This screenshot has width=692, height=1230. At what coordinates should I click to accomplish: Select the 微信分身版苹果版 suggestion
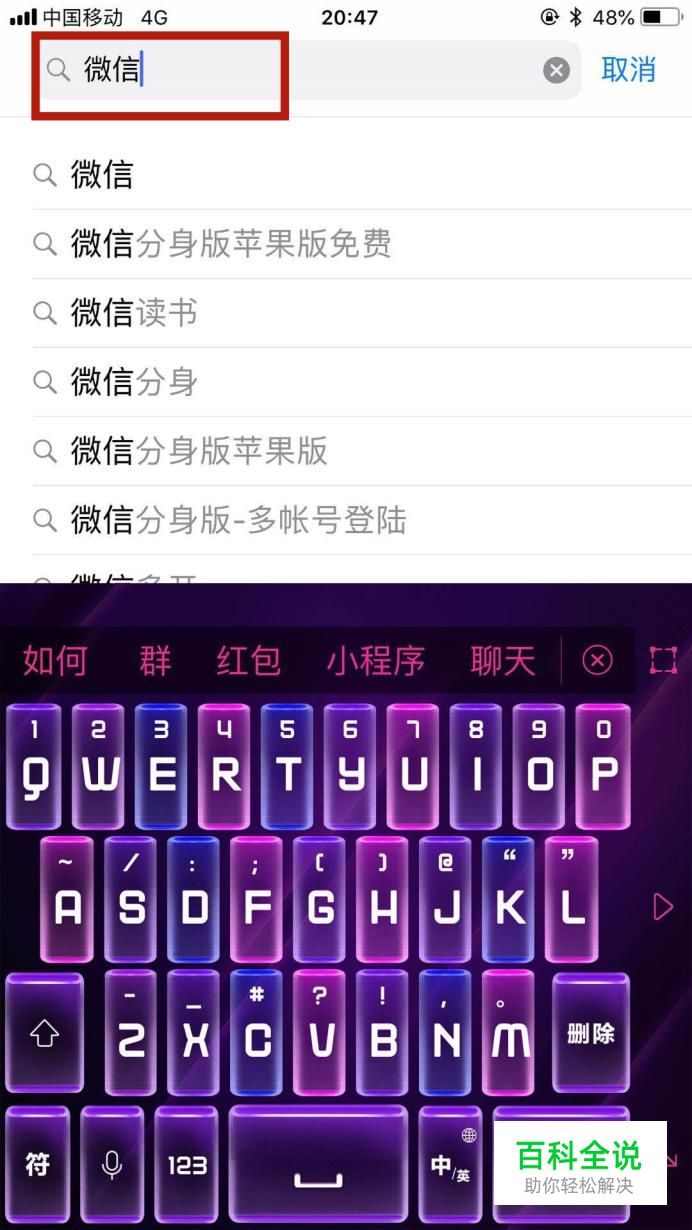(198, 451)
